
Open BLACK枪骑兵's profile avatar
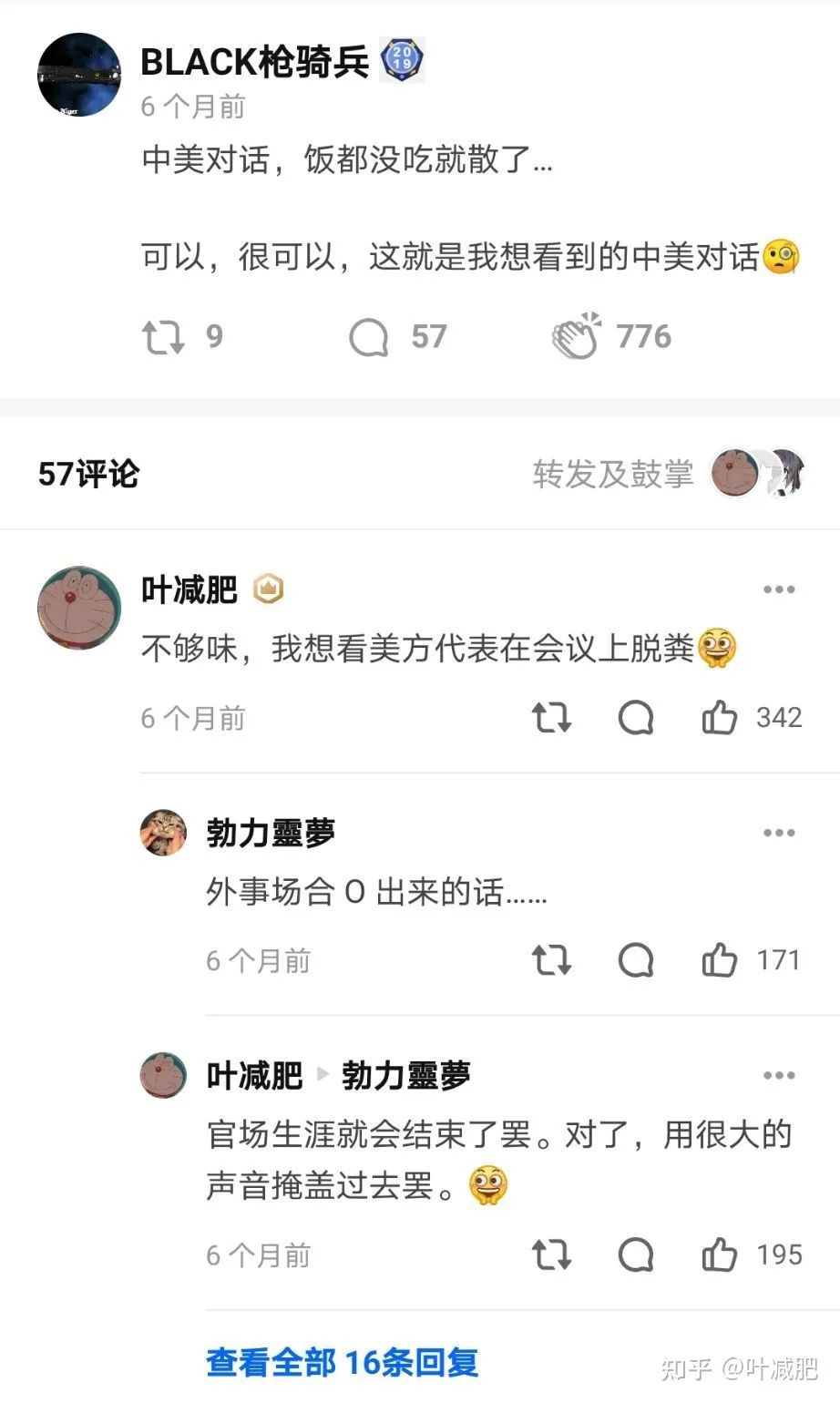(x=78, y=75)
